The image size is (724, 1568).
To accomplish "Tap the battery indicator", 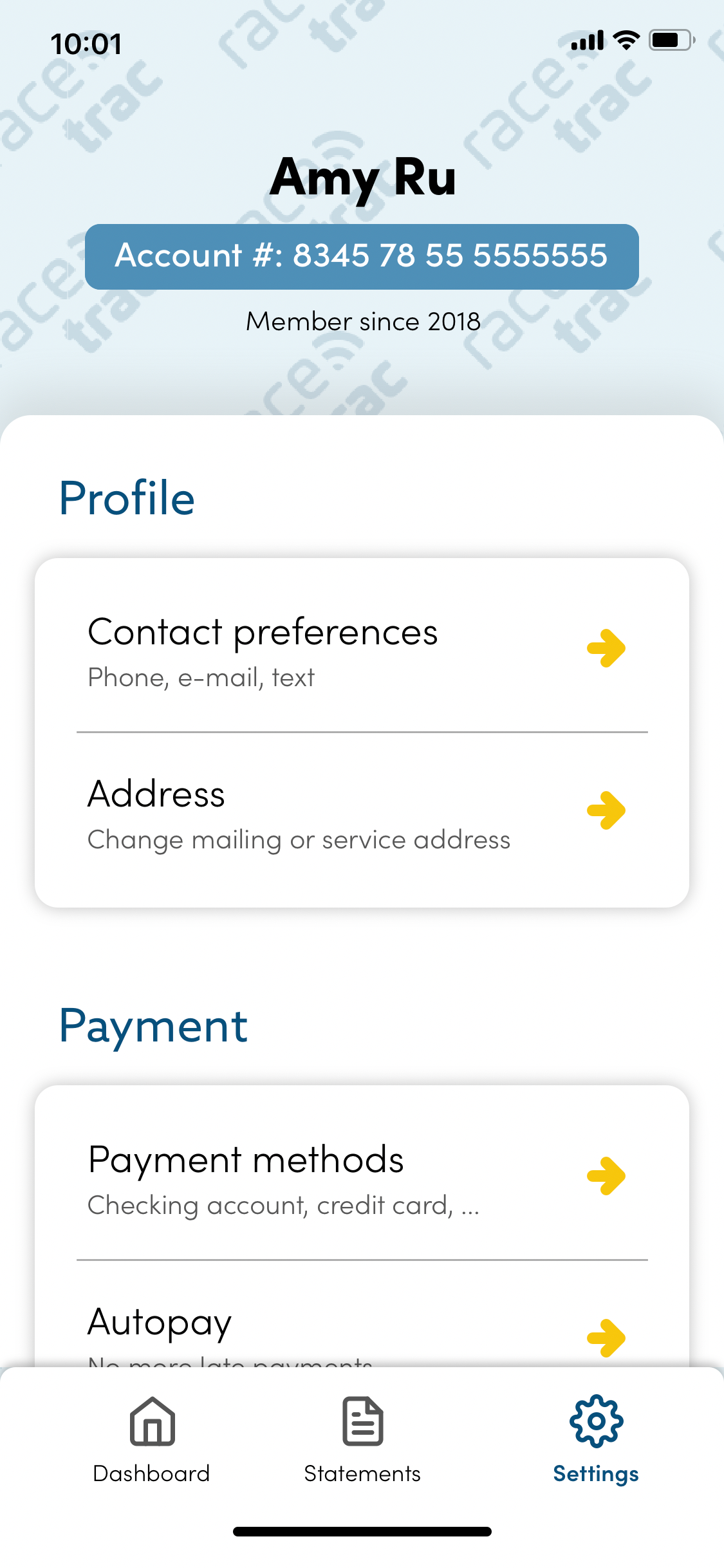I will 670,40.
